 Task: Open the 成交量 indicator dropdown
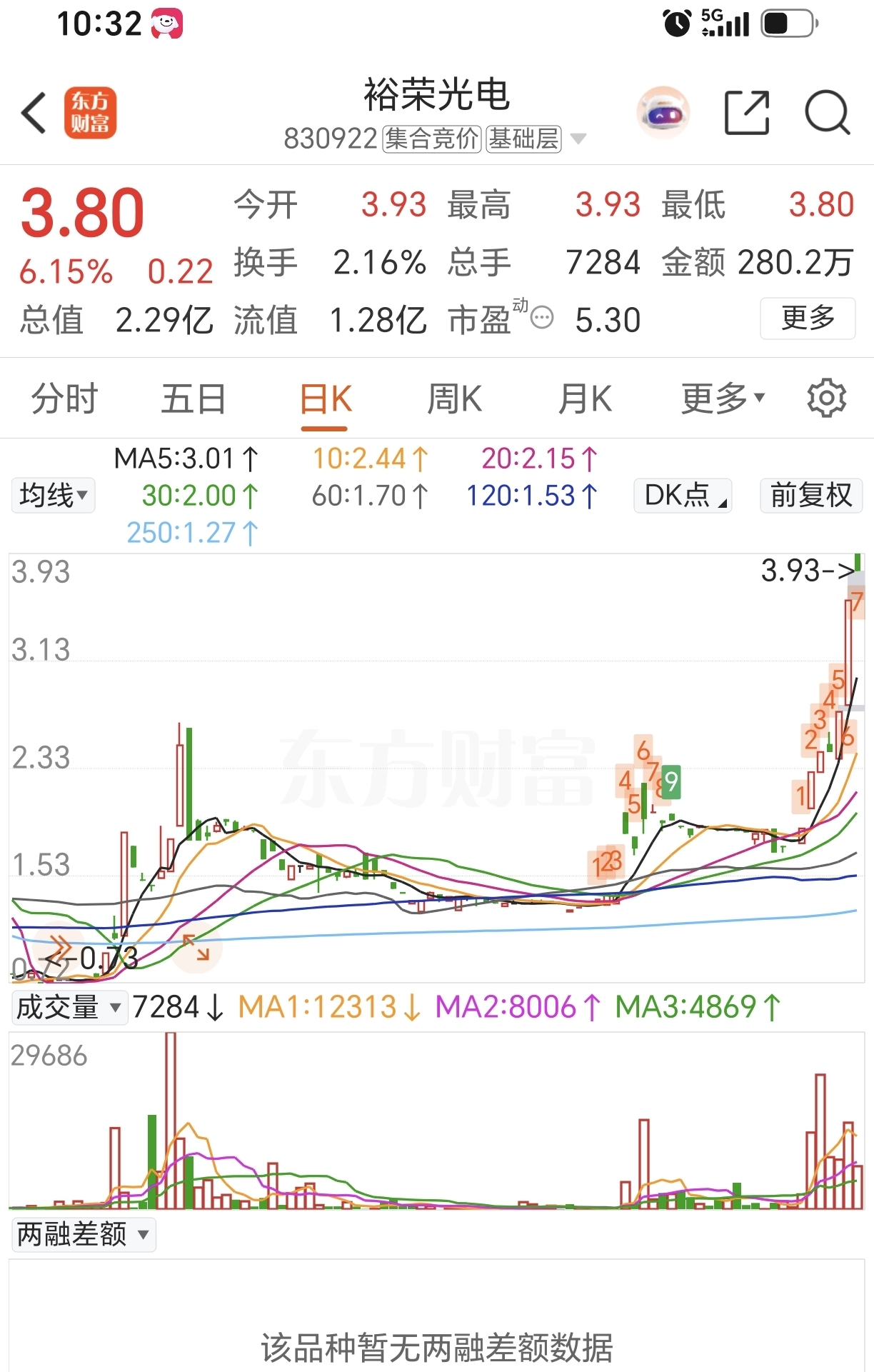[x=69, y=1008]
